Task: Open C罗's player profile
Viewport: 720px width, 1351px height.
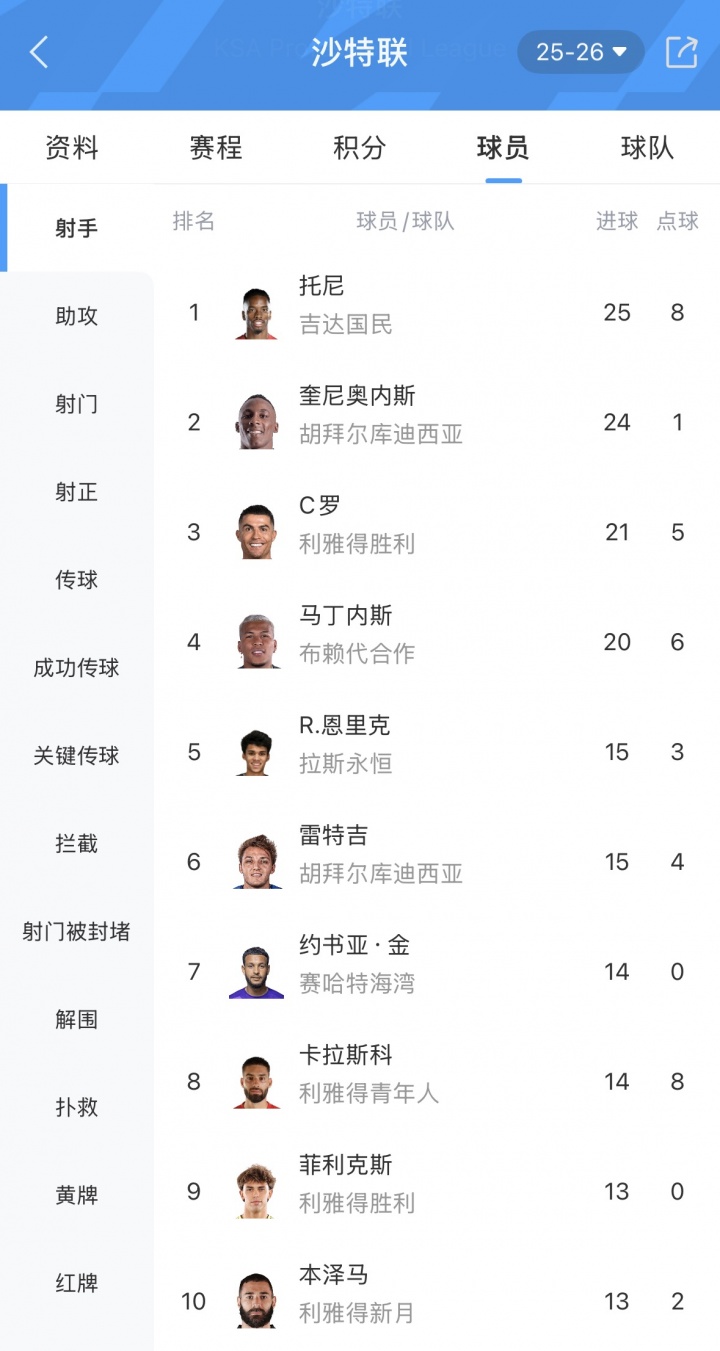Action: pos(400,532)
